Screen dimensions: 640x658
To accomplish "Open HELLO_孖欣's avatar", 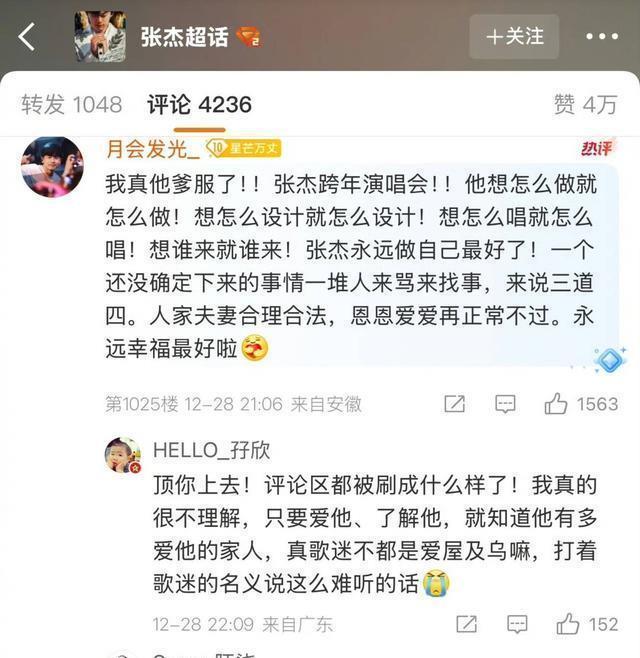I will 123,454.
